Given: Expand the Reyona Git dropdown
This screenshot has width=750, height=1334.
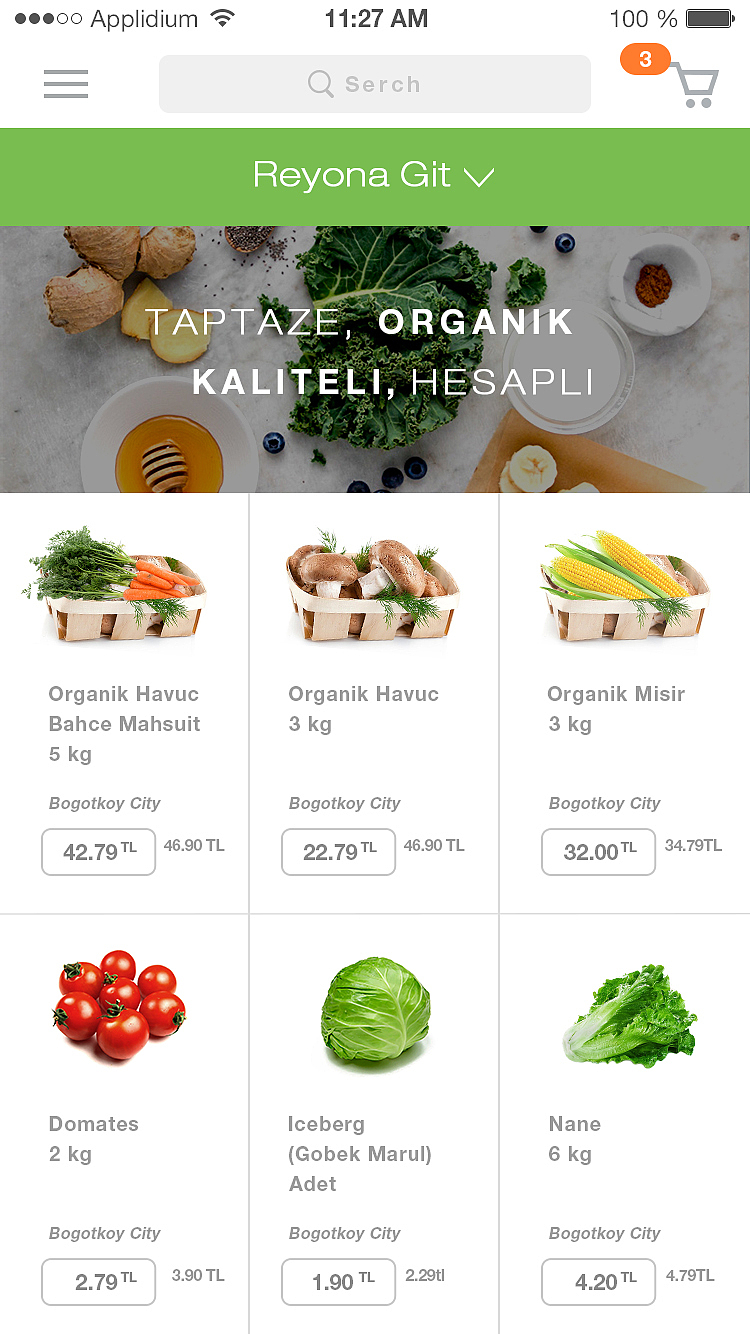Looking at the screenshot, I should pyautogui.click(x=375, y=176).
